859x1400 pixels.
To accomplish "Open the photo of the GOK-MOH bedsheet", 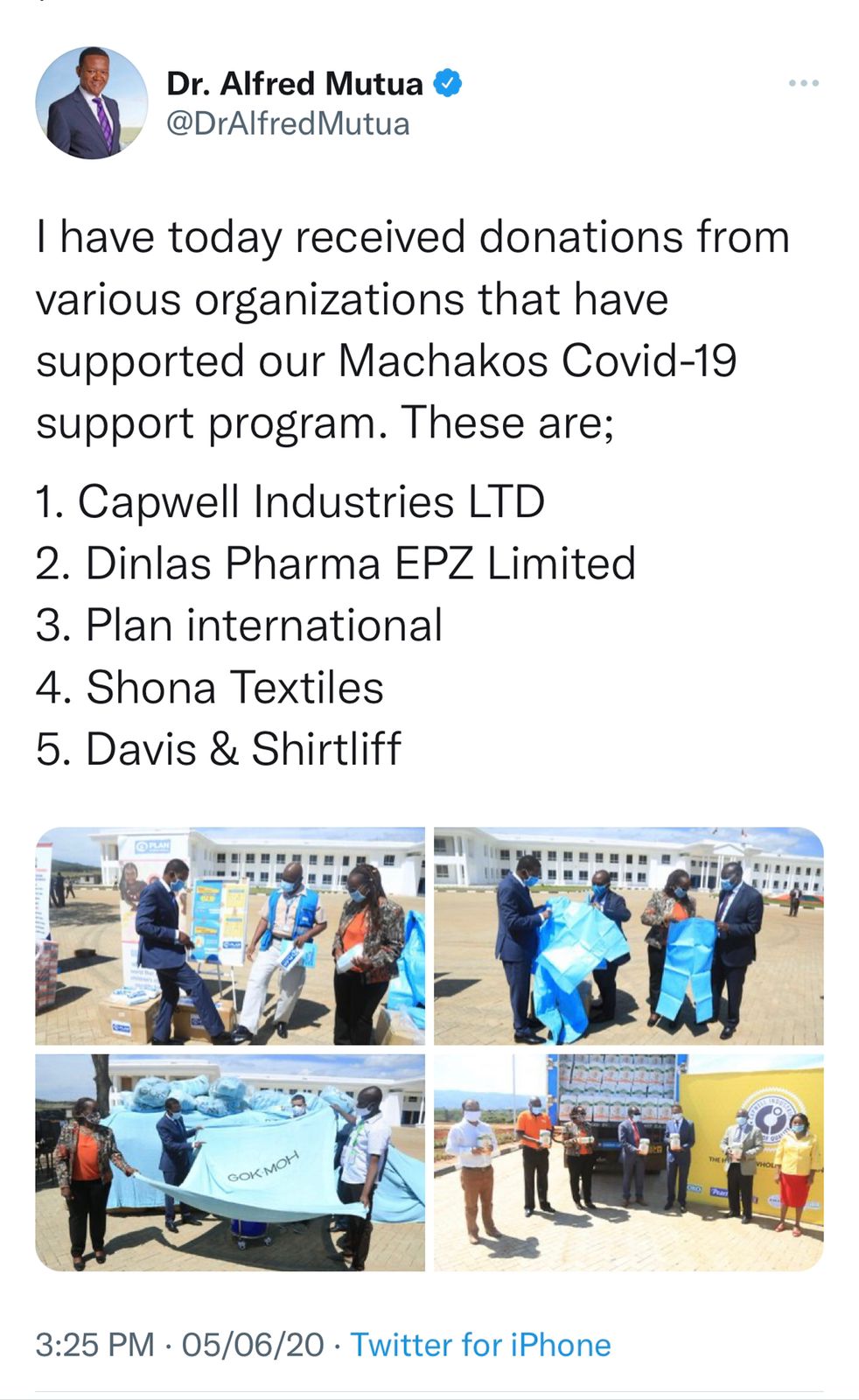I will click(230, 1163).
